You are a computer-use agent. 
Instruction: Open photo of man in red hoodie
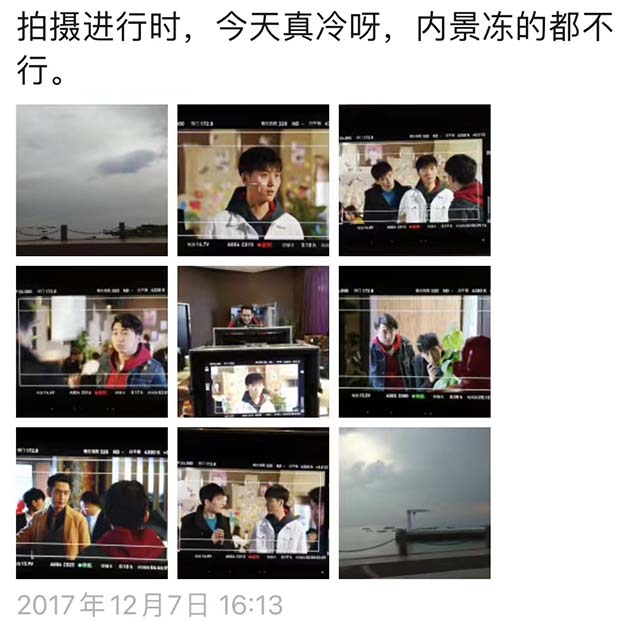point(92,341)
